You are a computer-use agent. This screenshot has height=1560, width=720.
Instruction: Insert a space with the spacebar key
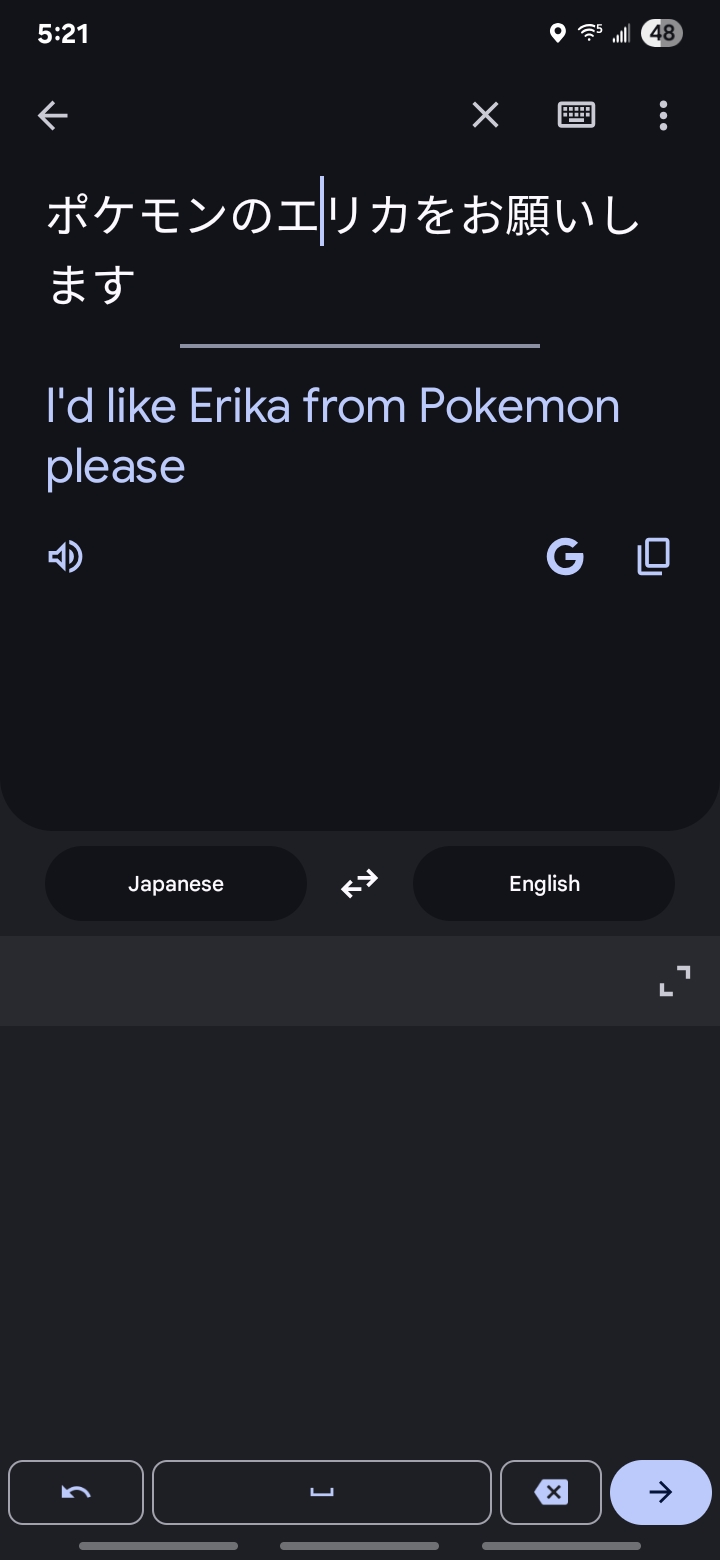322,1492
